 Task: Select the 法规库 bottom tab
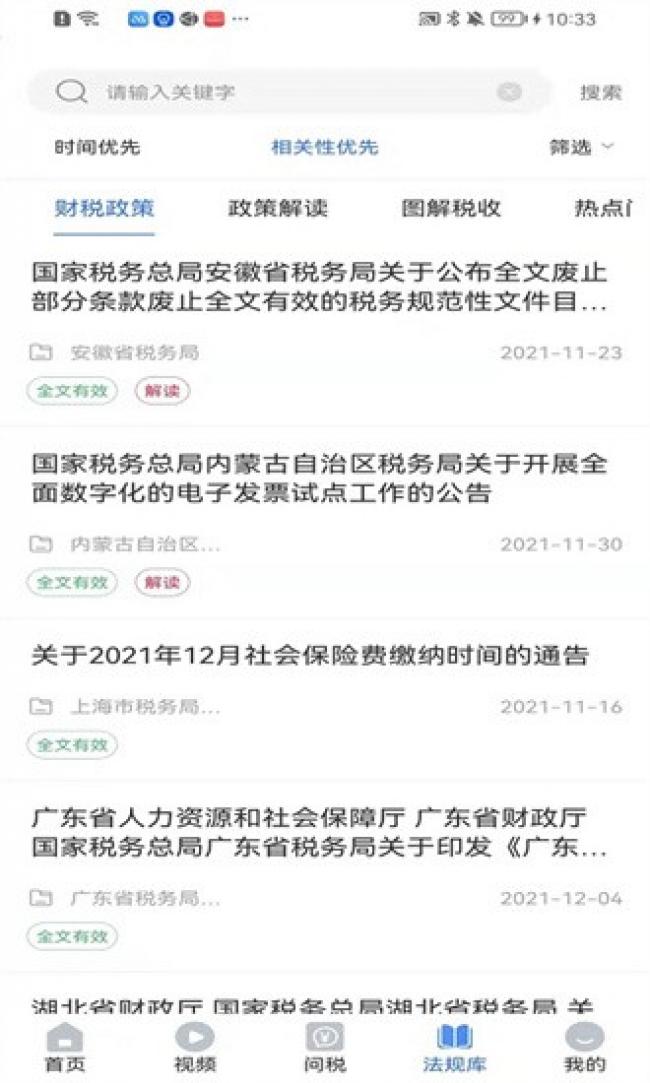pyautogui.click(x=455, y=1046)
